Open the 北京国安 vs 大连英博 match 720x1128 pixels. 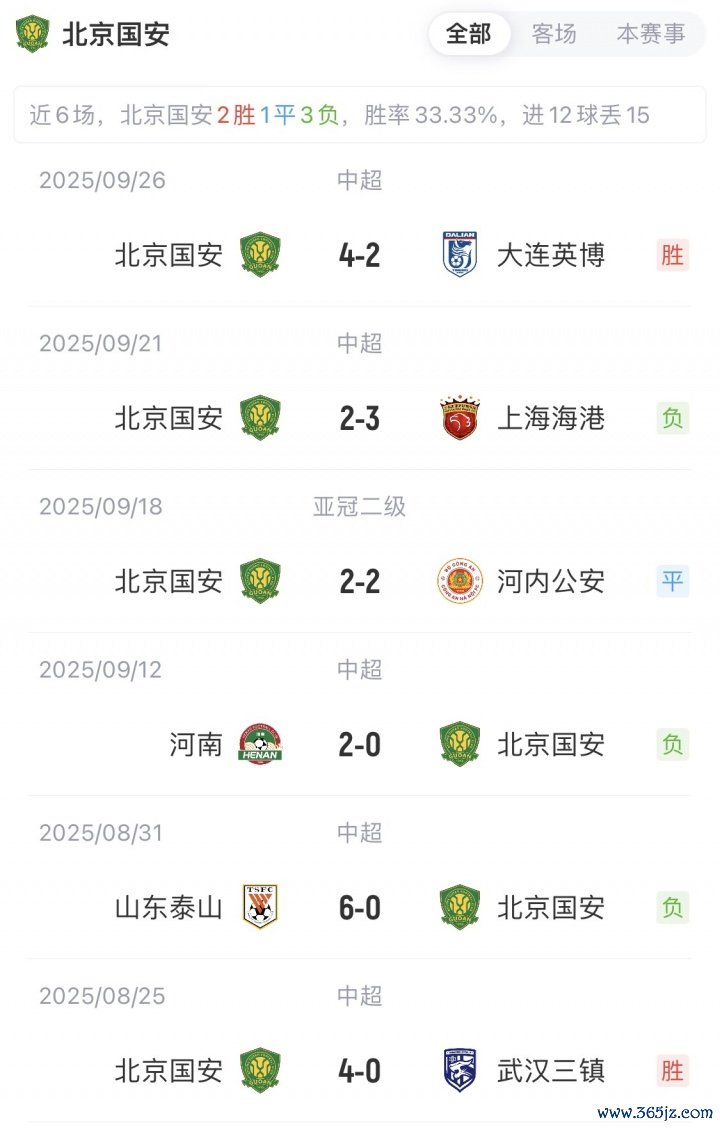point(360,255)
